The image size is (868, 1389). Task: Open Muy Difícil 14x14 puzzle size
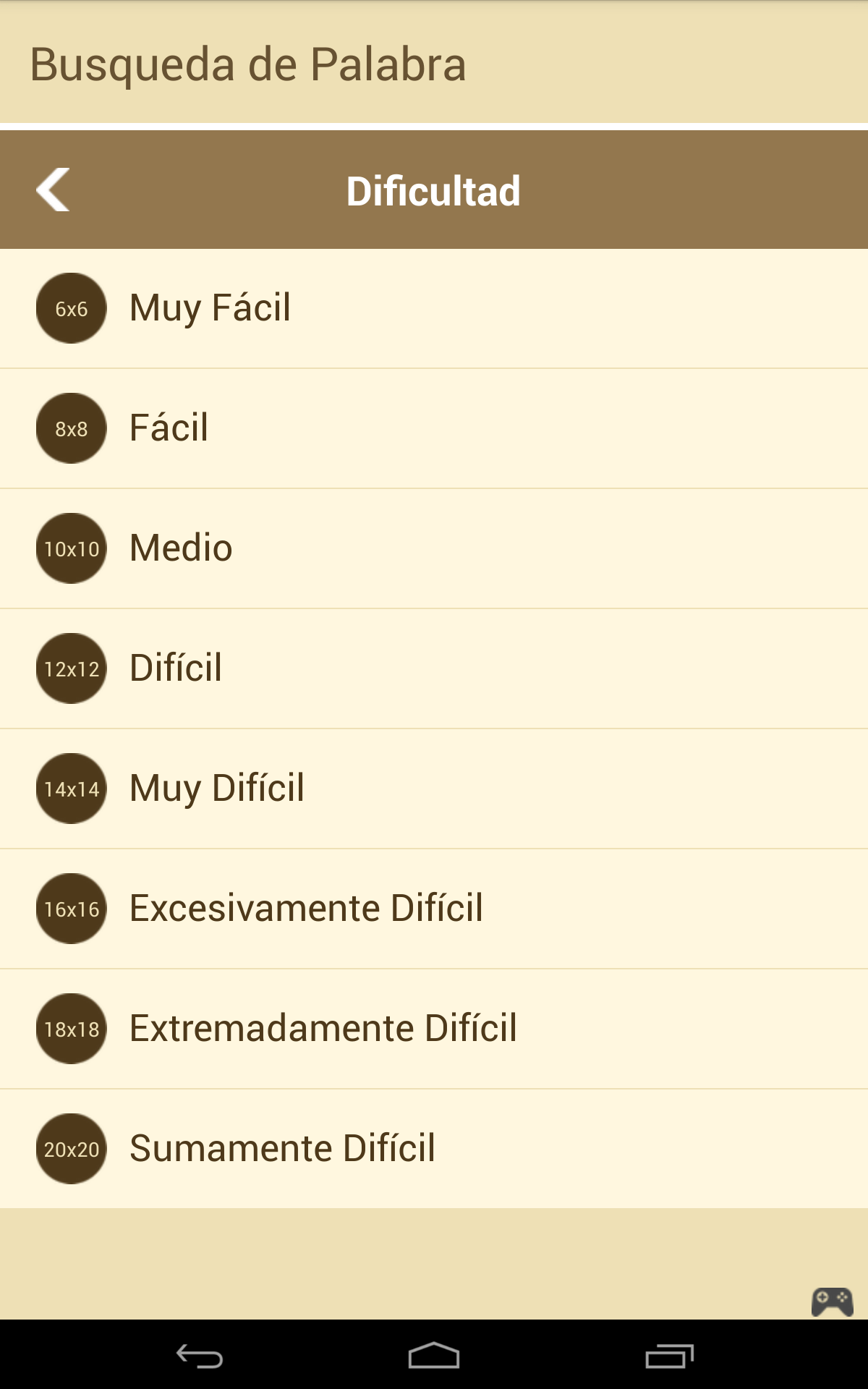pos(434,789)
